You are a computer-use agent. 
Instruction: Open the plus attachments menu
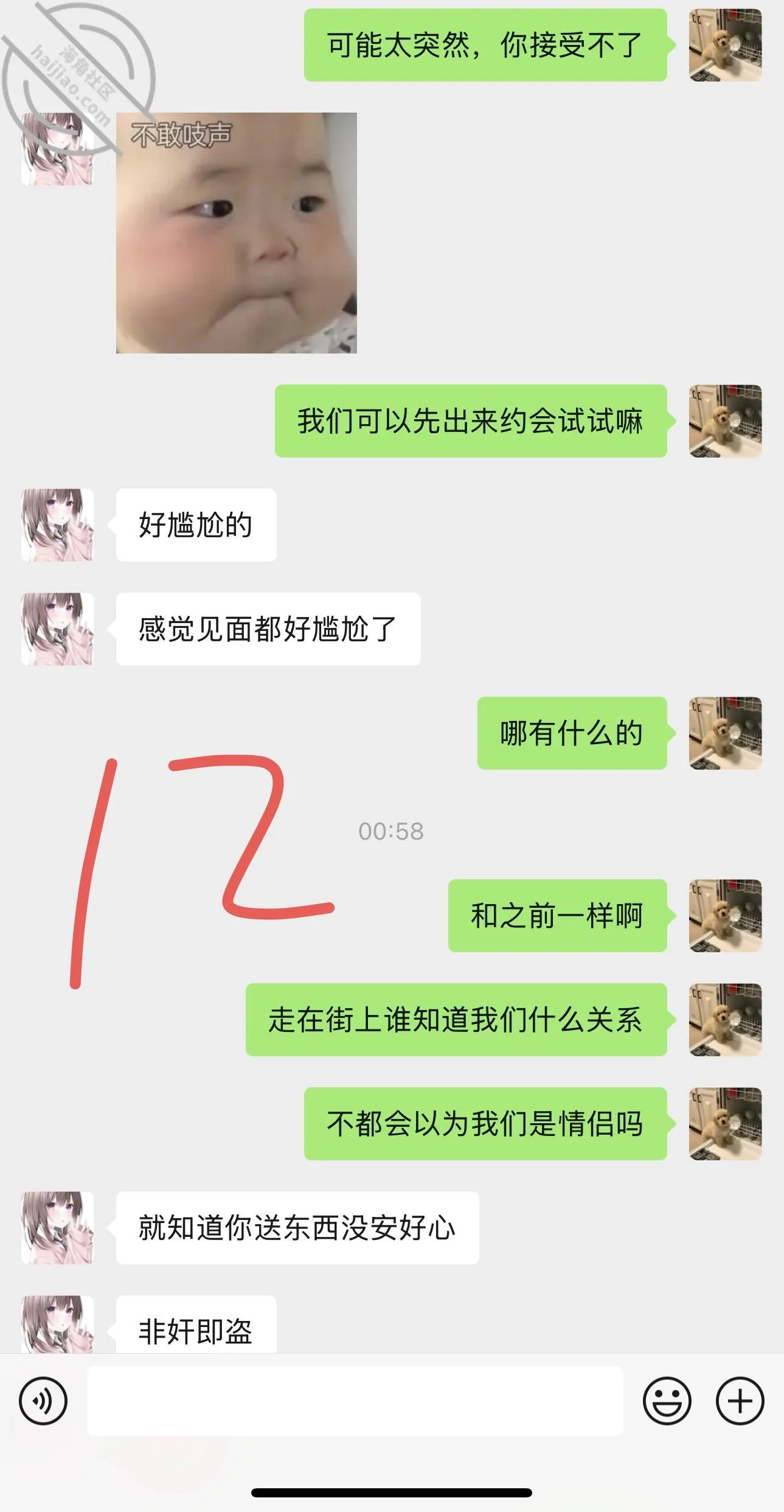[740, 1401]
